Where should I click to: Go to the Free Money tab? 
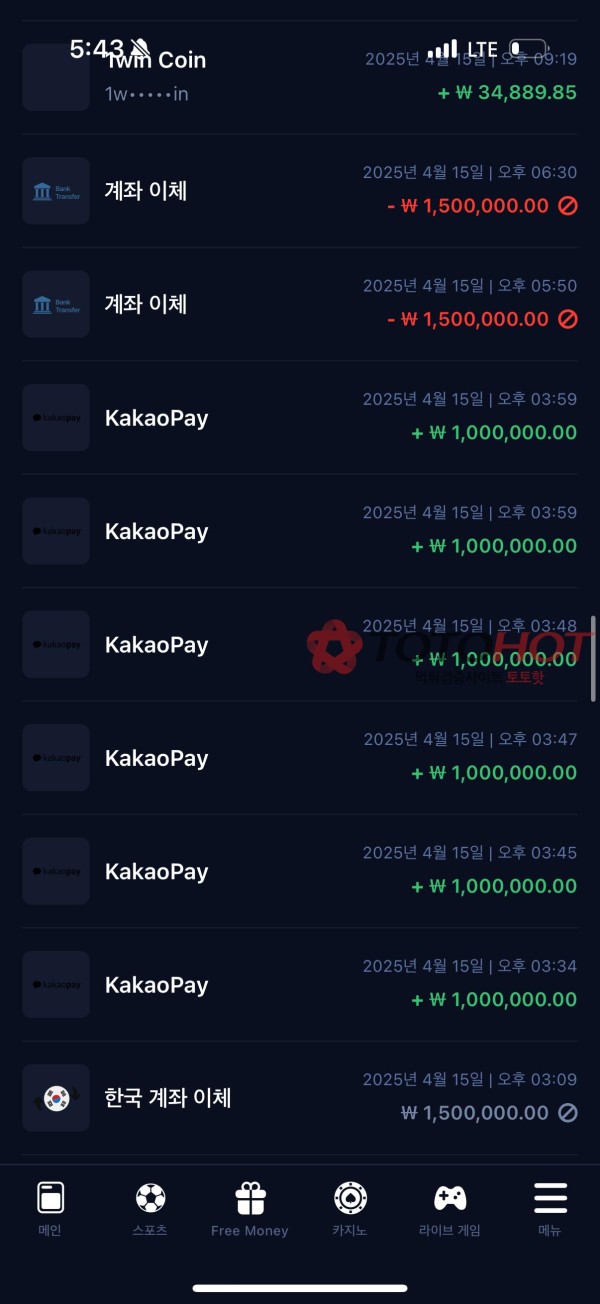pos(250,1208)
